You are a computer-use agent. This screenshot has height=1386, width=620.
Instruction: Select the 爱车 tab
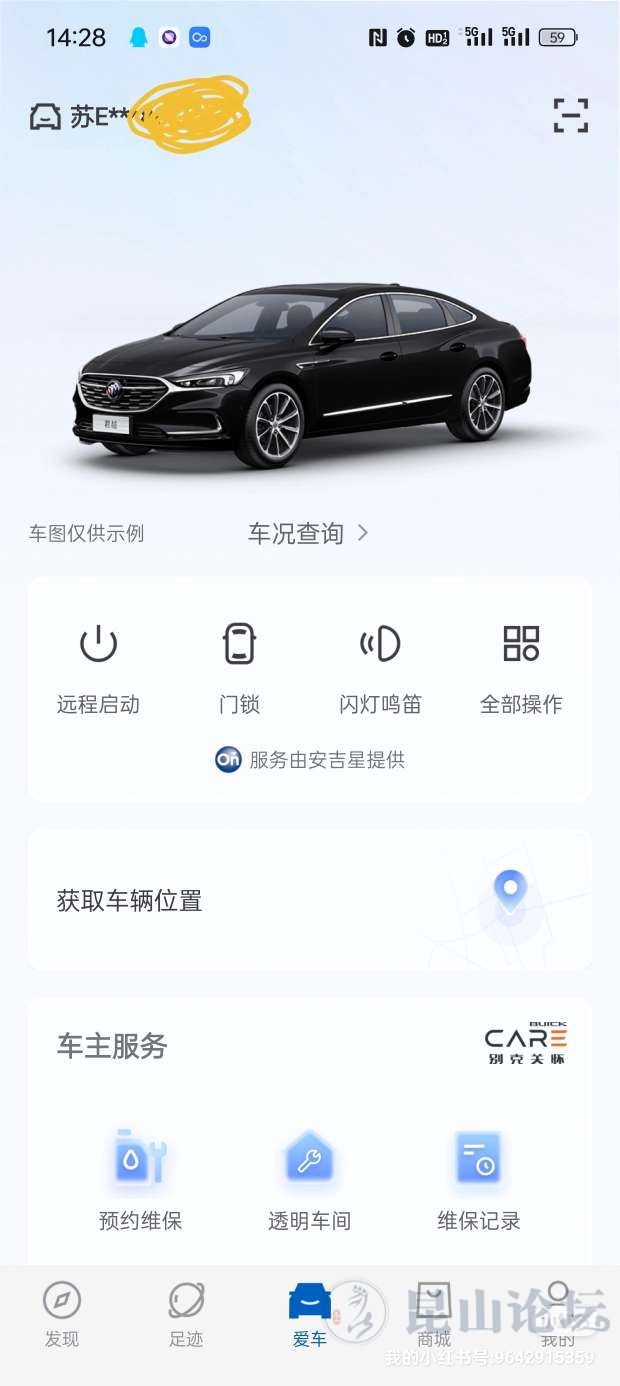pyautogui.click(x=309, y=1314)
